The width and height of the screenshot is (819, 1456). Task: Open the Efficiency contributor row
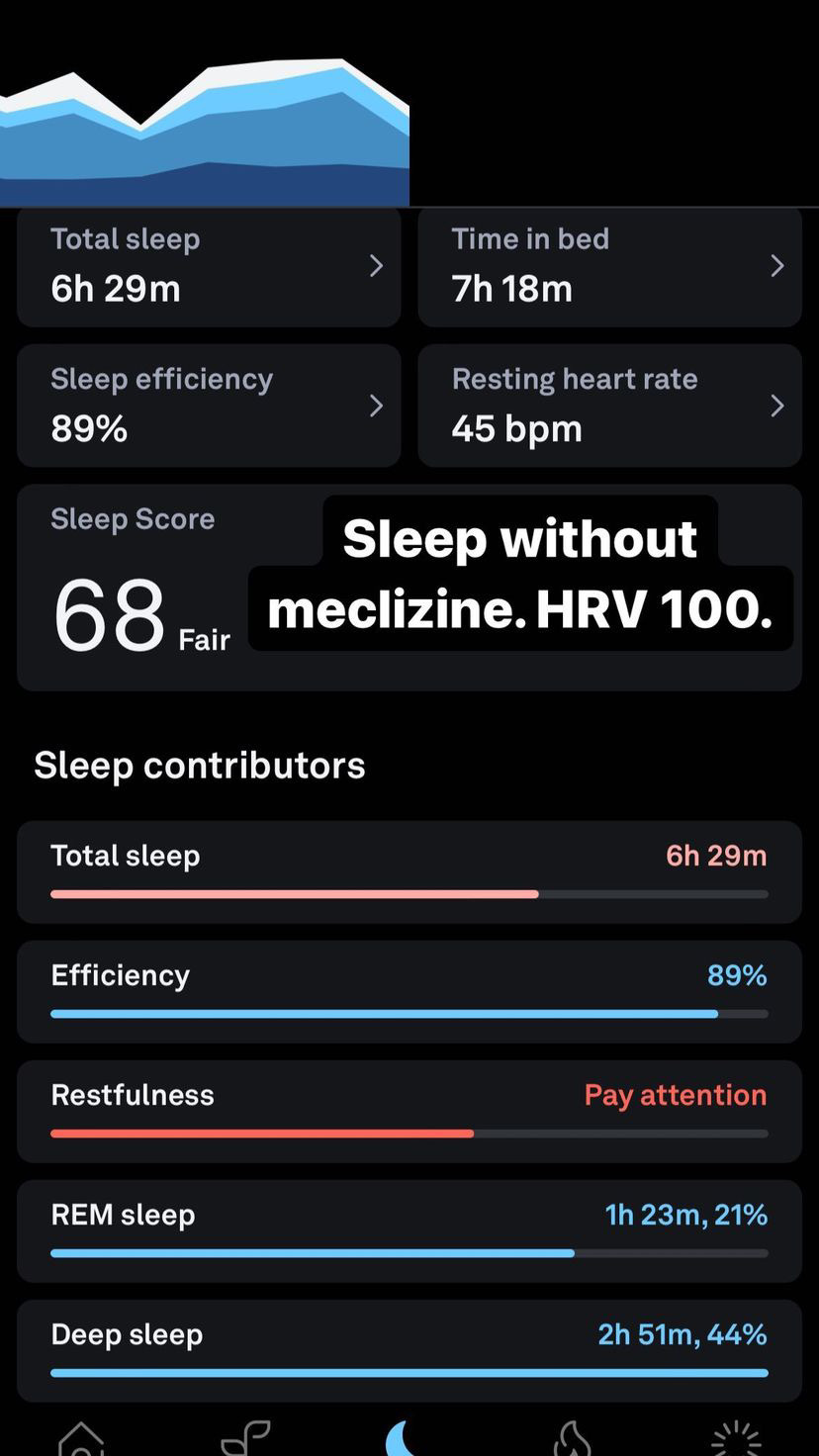click(x=409, y=991)
